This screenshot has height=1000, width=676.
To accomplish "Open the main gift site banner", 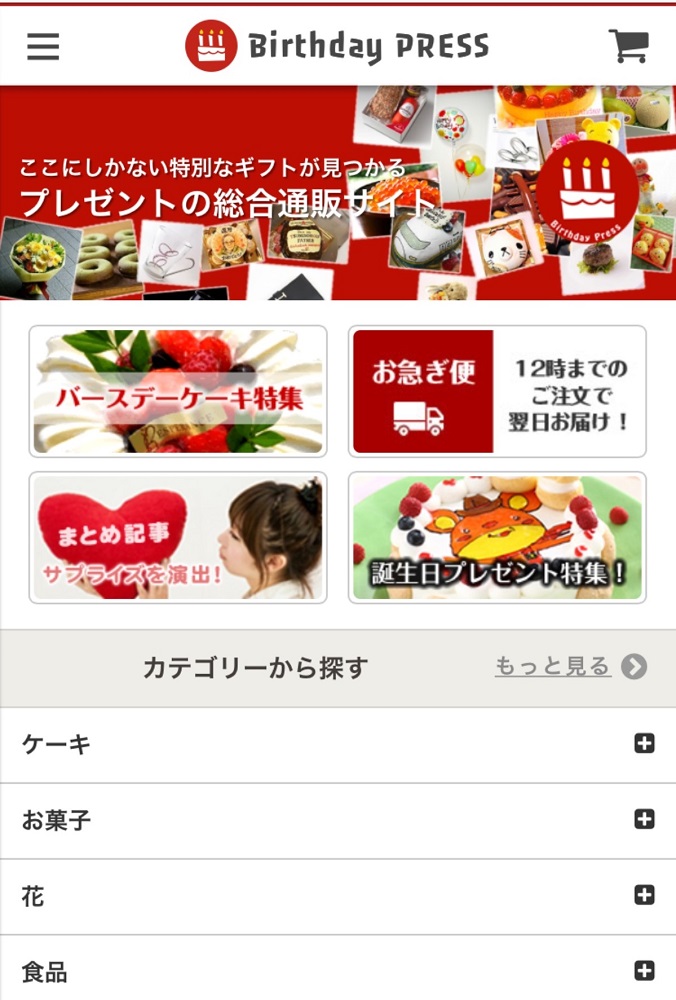I will [338, 192].
